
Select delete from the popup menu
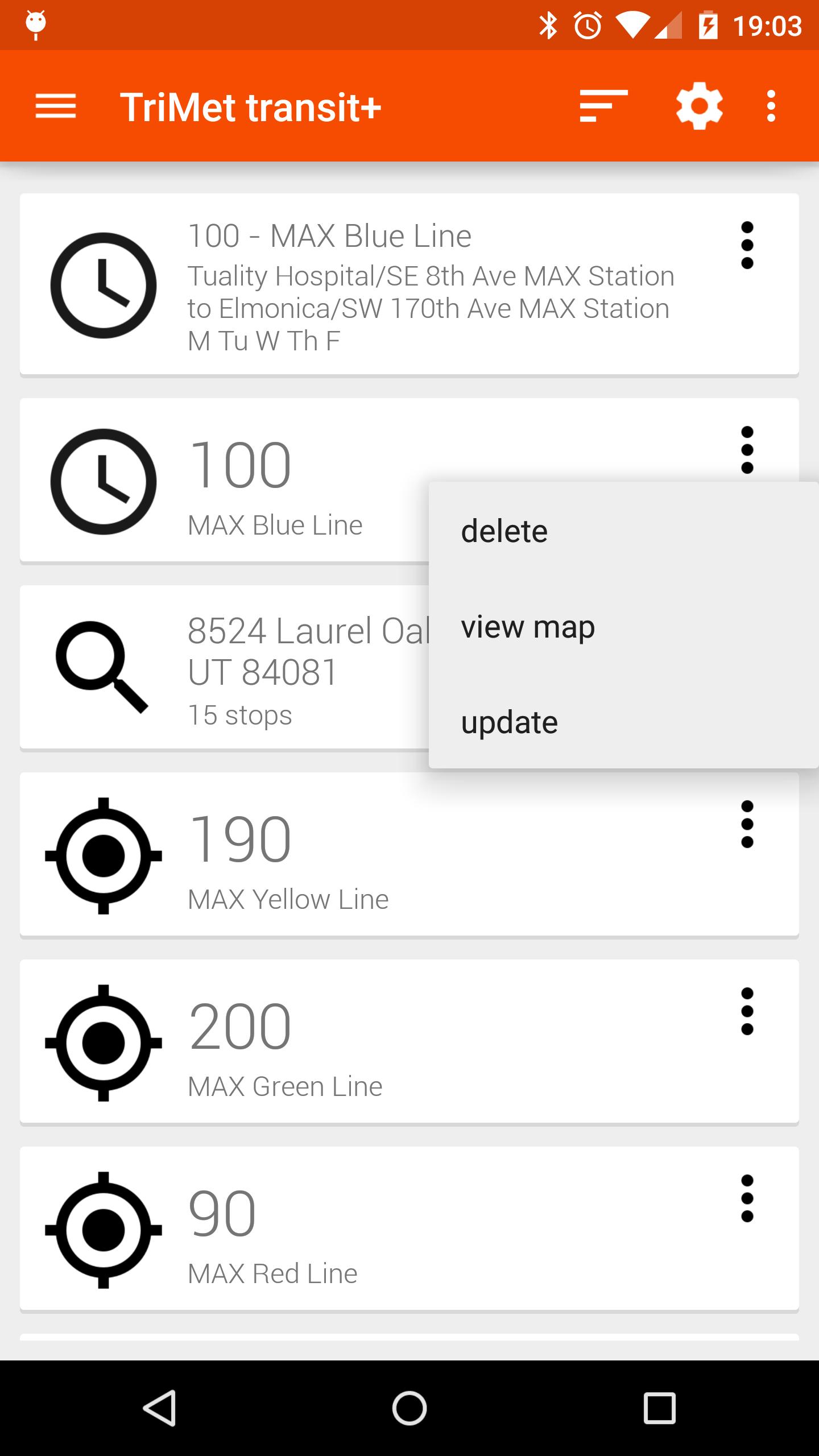click(505, 530)
